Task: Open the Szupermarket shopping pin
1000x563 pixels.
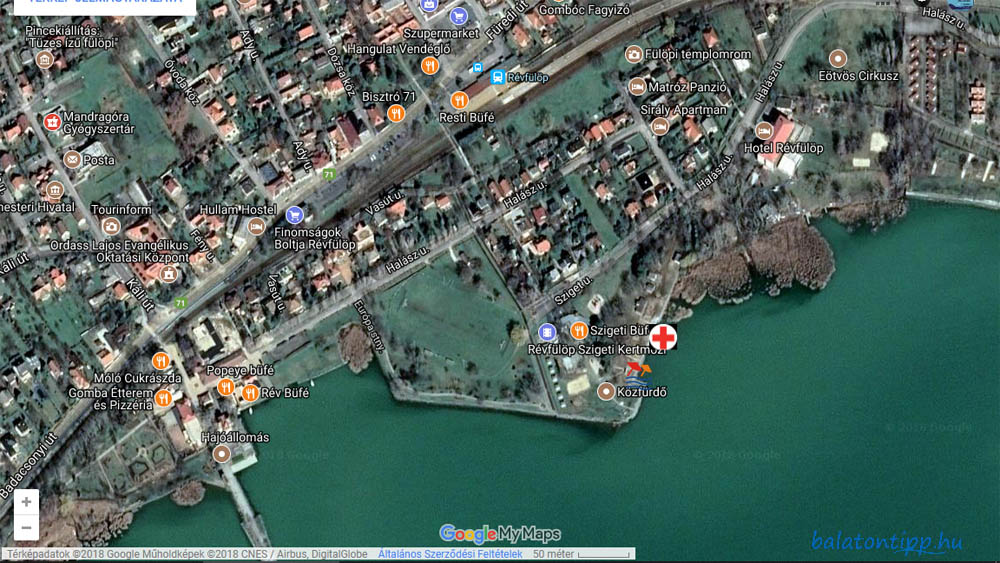Action: pos(458,16)
